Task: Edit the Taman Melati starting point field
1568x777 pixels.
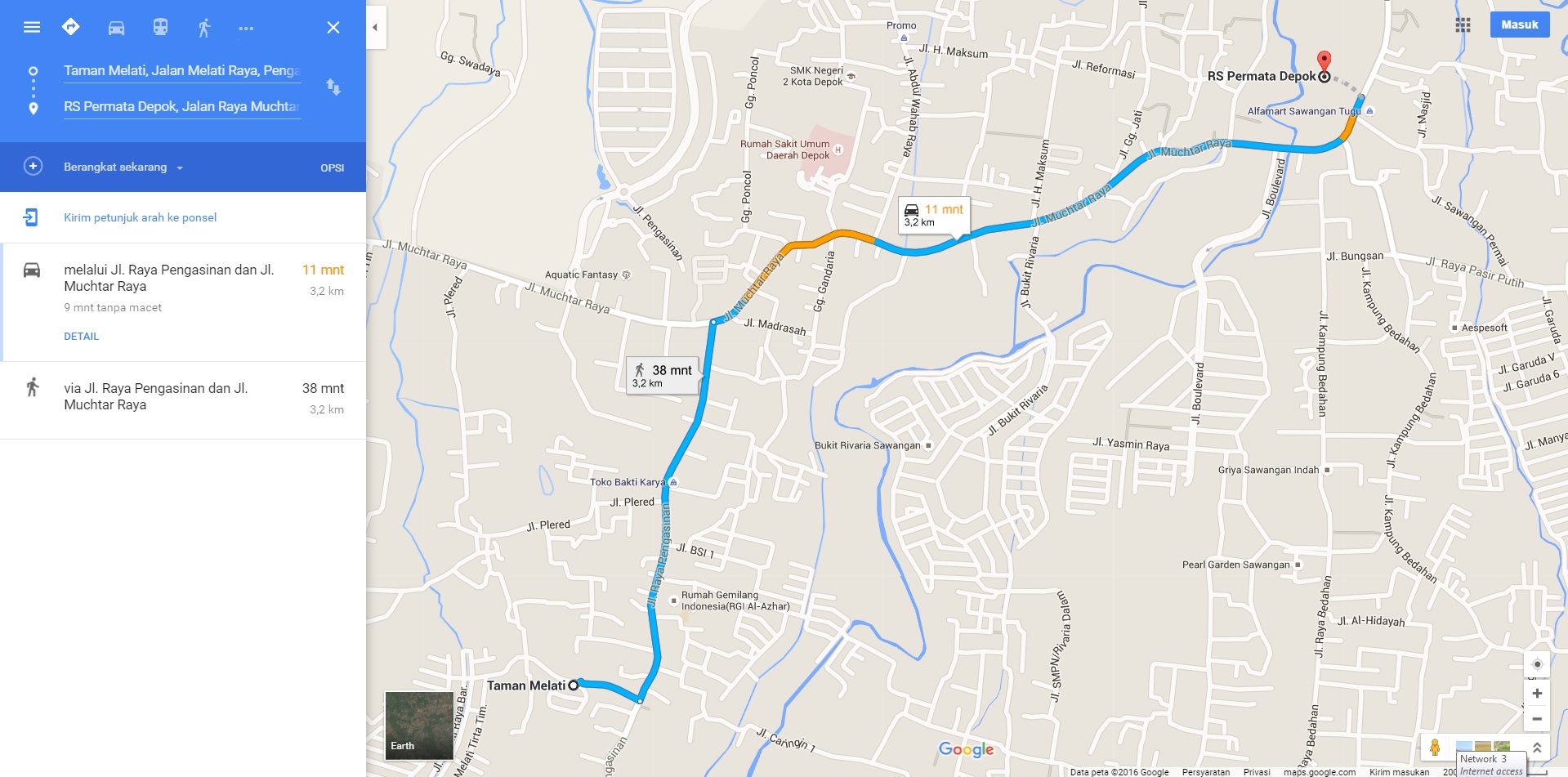Action: point(182,71)
